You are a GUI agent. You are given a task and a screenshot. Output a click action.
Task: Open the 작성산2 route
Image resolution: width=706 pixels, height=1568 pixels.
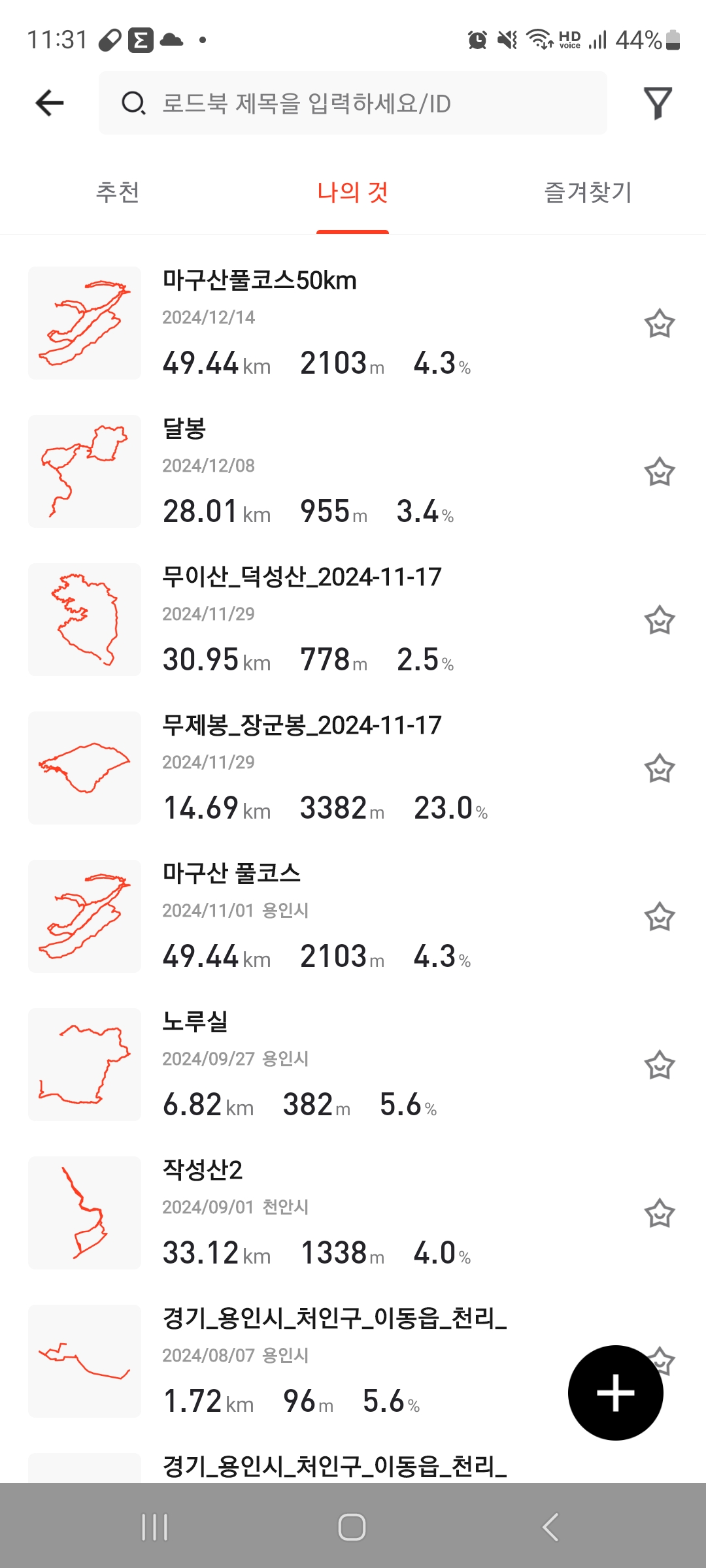point(314,1213)
